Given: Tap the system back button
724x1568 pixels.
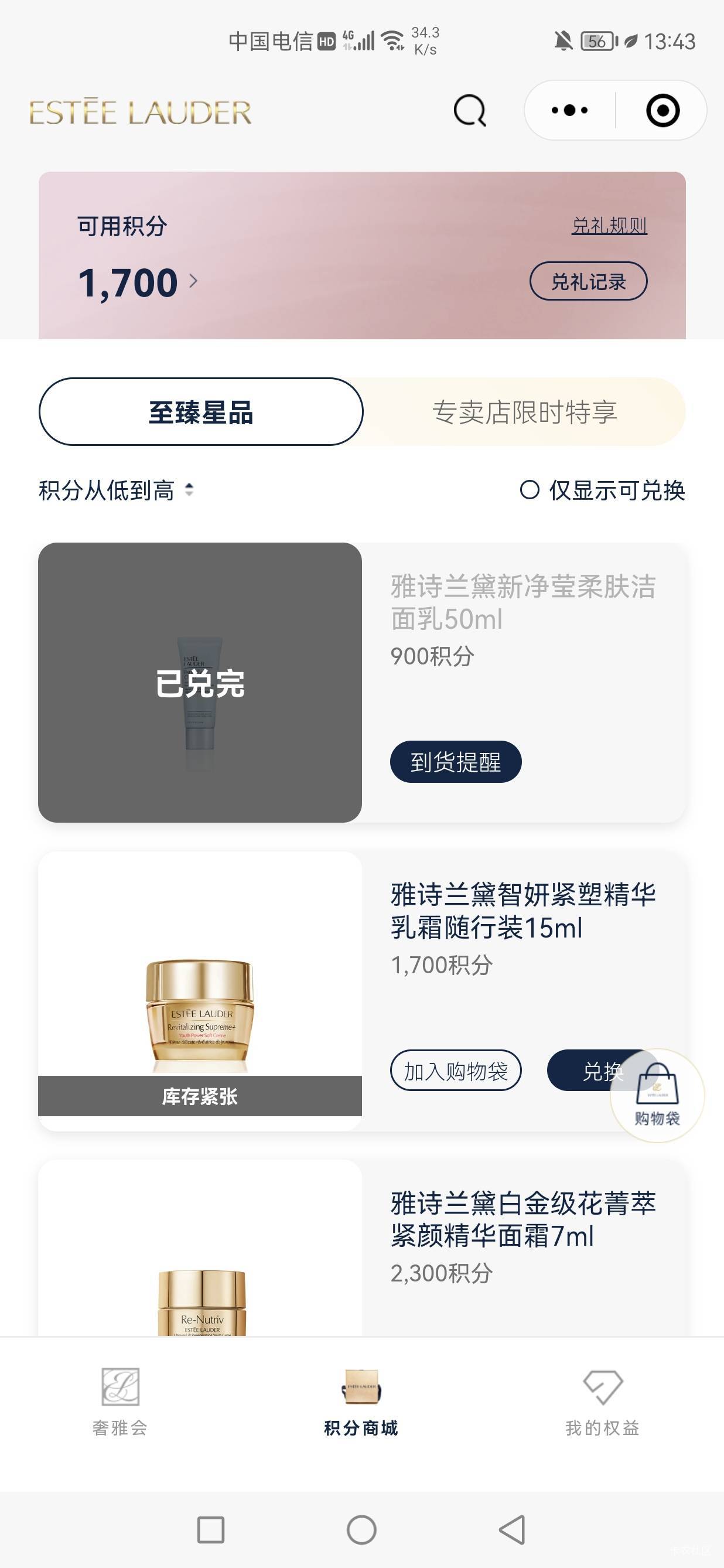Looking at the screenshot, I should coord(513,1530).
